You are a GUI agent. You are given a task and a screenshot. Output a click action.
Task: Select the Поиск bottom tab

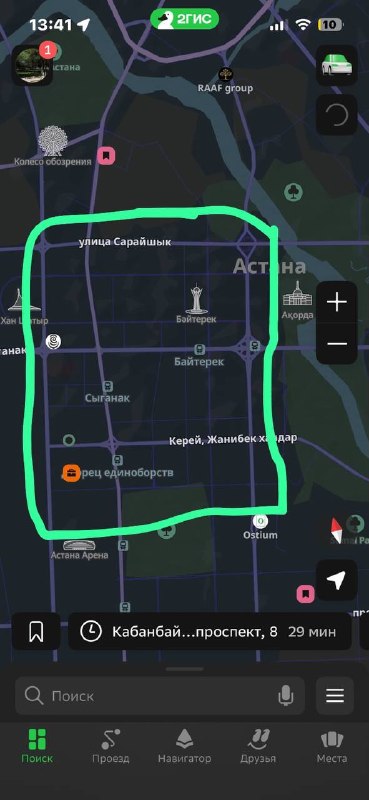[37, 746]
